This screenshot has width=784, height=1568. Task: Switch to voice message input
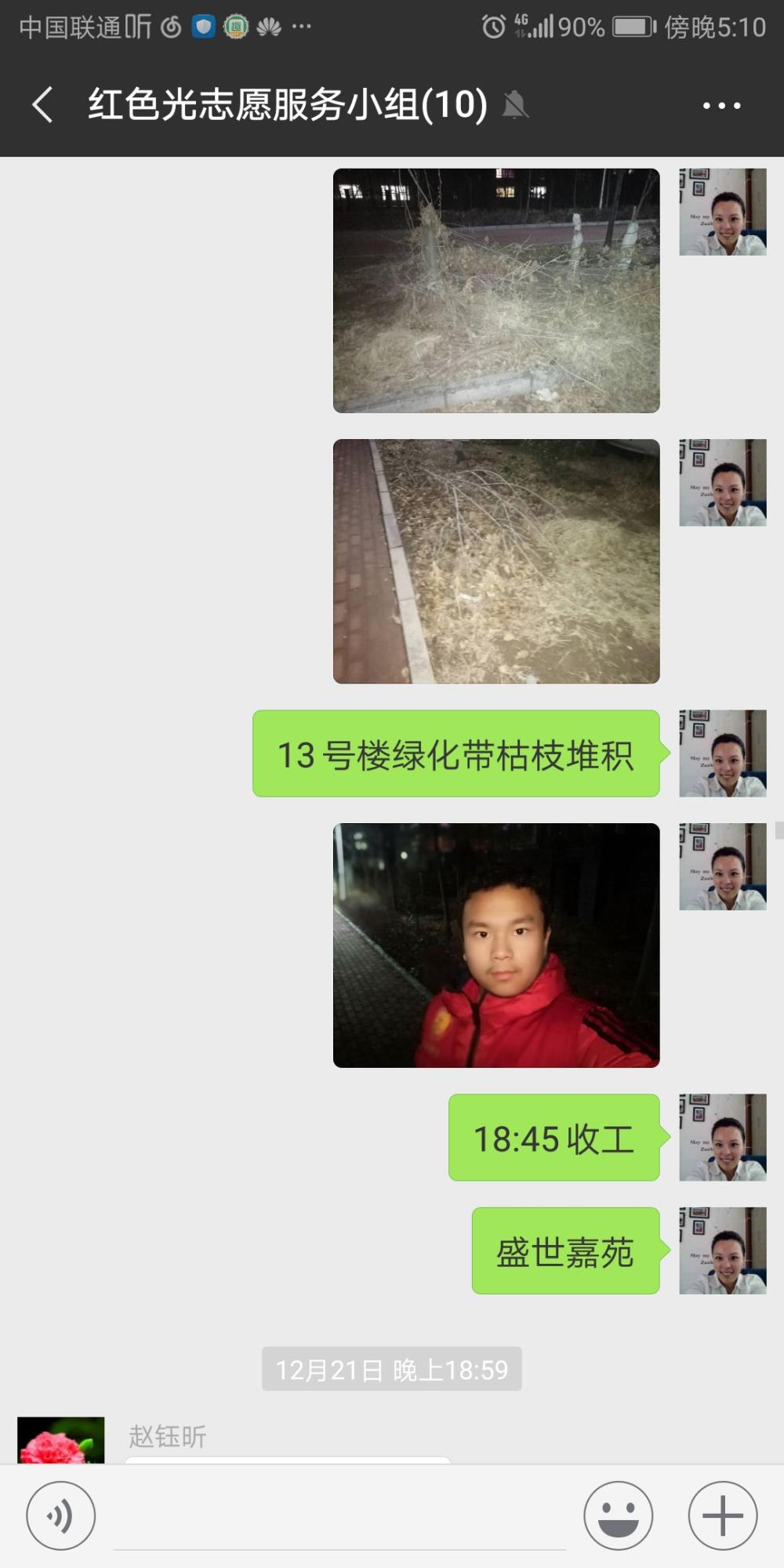coord(61,1515)
